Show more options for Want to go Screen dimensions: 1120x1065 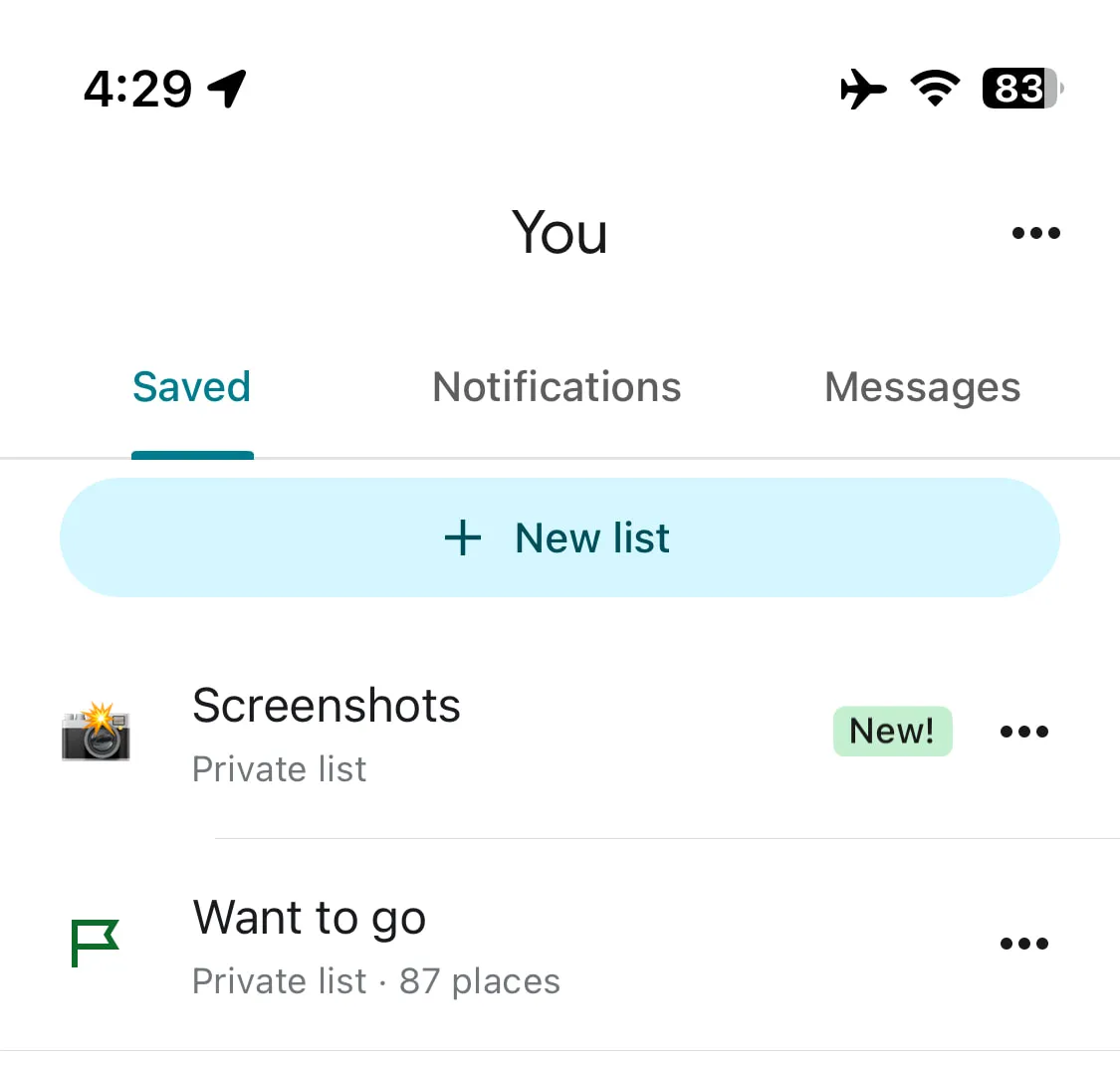pos(1023,944)
